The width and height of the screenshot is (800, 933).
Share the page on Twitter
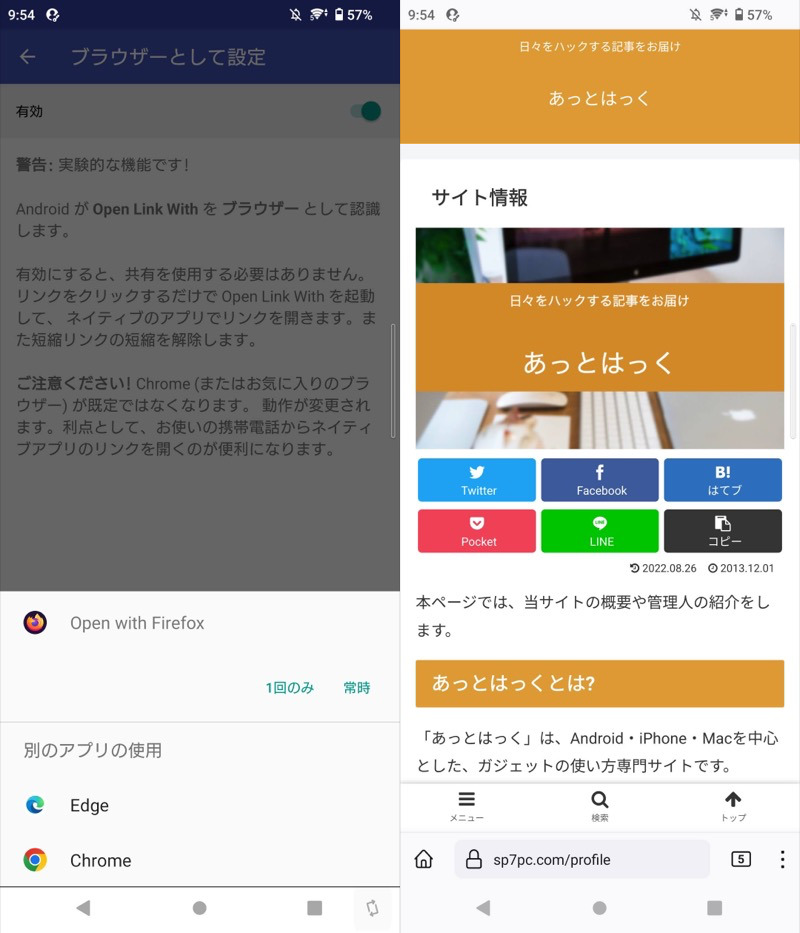(x=478, y=480)
